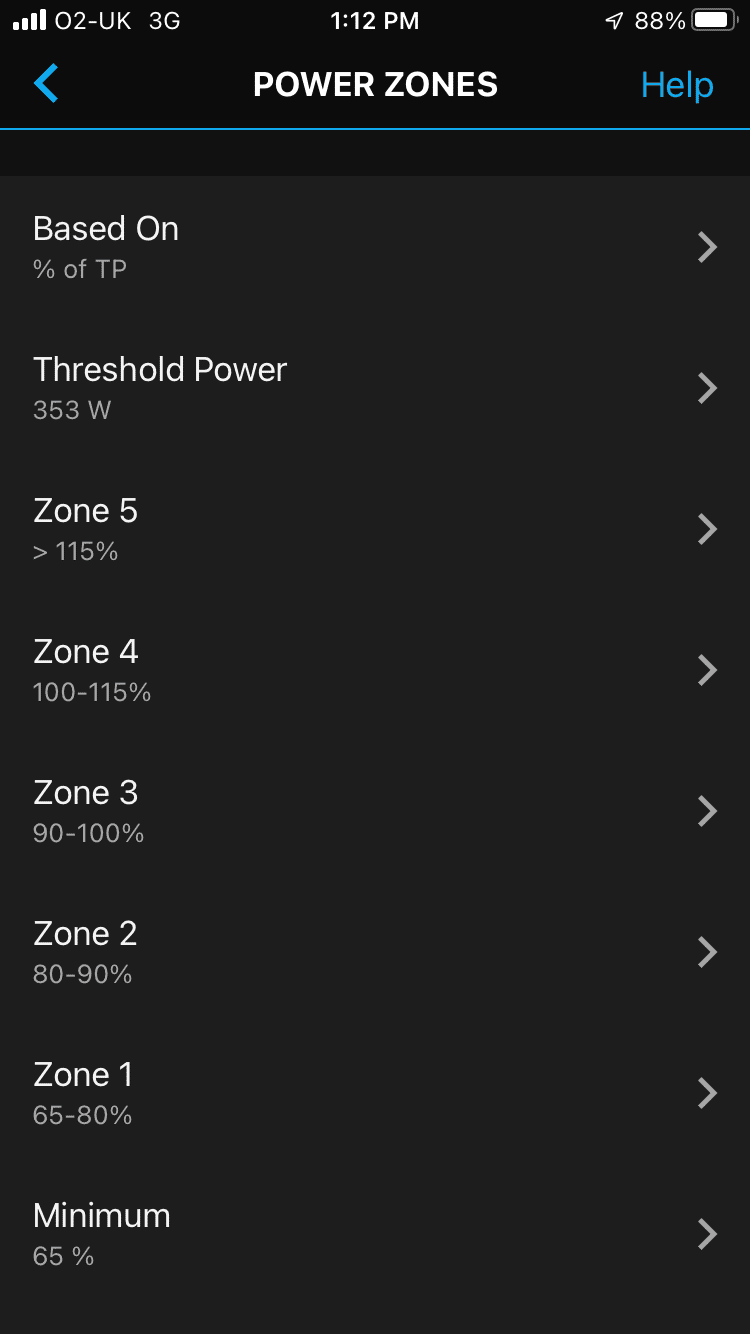This screenshot has width=750, height=1334.
Task: Open the Help page
Action: 677,85
